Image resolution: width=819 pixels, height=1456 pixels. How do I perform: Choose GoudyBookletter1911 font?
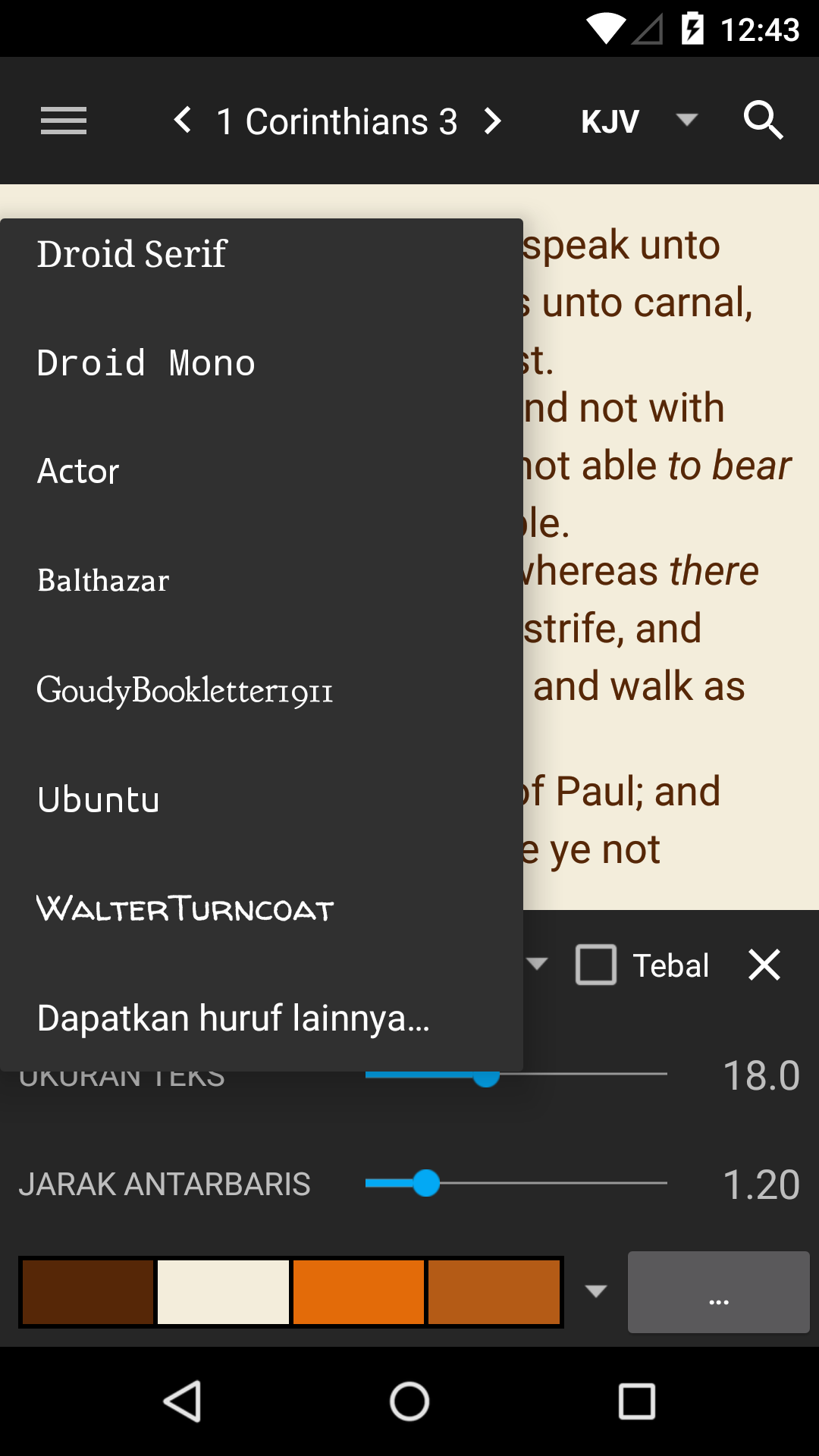(x=262, y=690)
